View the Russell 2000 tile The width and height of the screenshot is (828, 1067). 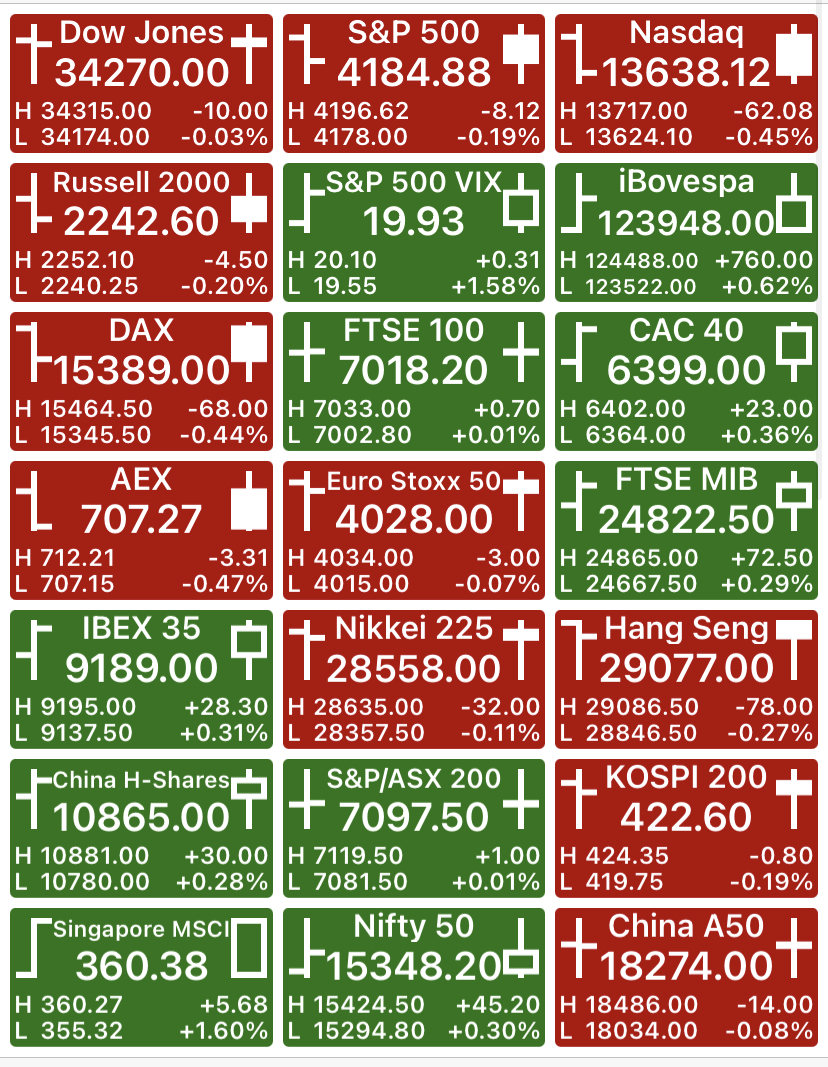pyautogui.click(x=142, y=232)
